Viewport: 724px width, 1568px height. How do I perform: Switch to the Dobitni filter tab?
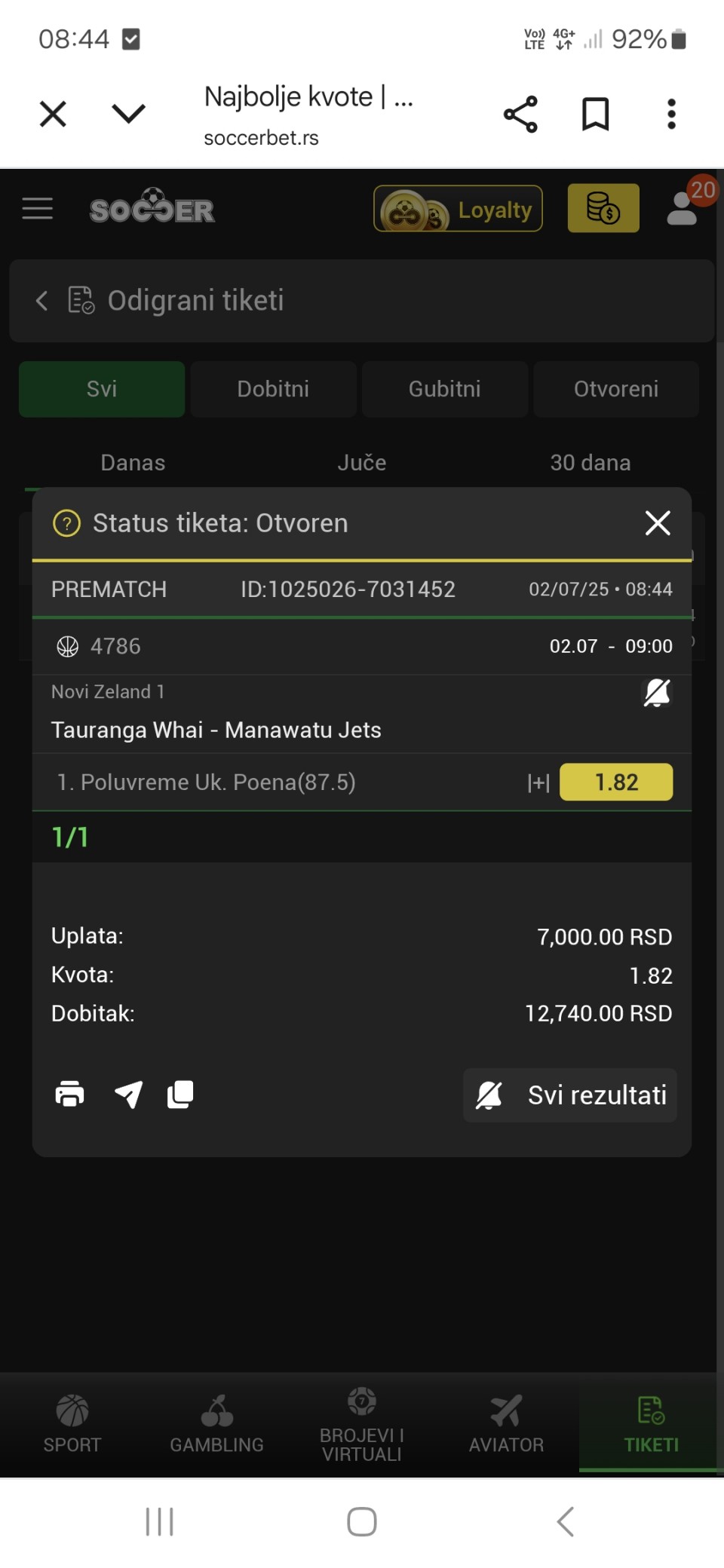coord(273,389)
